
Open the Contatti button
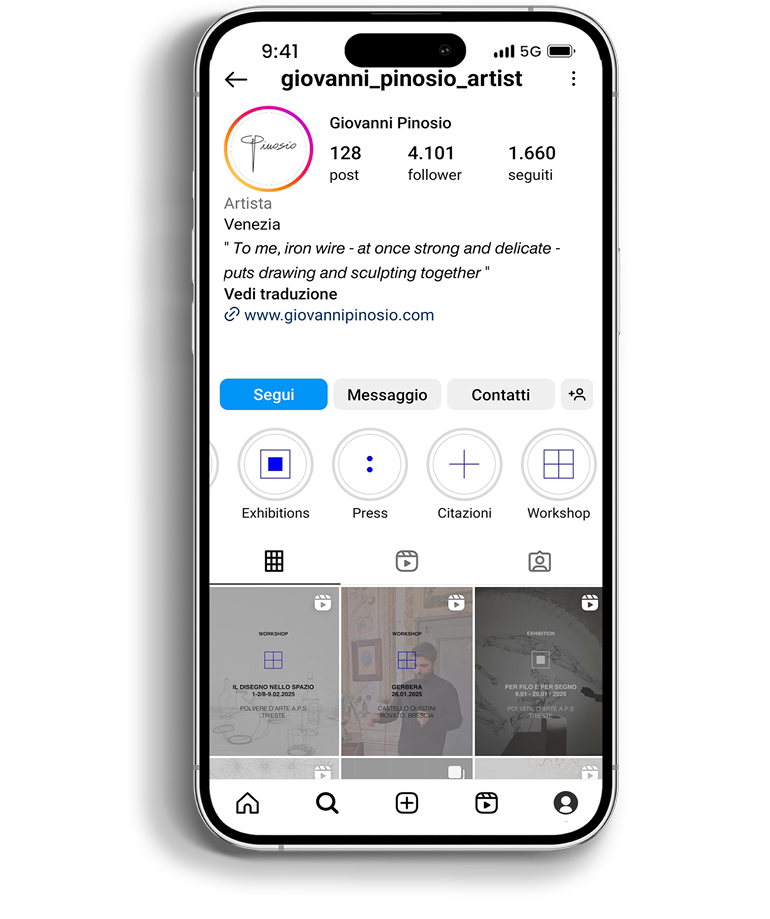pyautogui.click(x=500, y=395)
